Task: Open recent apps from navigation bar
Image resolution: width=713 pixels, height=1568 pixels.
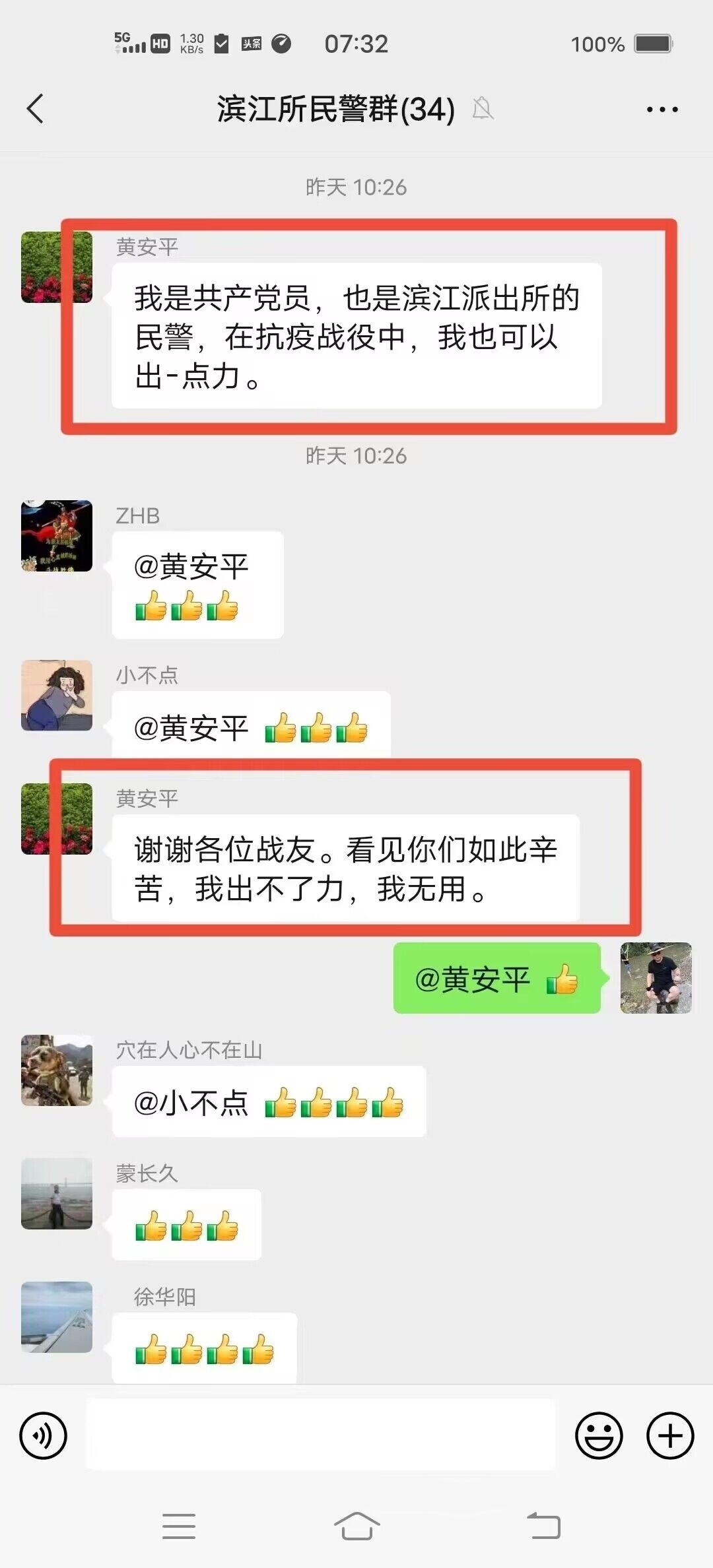Action: 179,1526
